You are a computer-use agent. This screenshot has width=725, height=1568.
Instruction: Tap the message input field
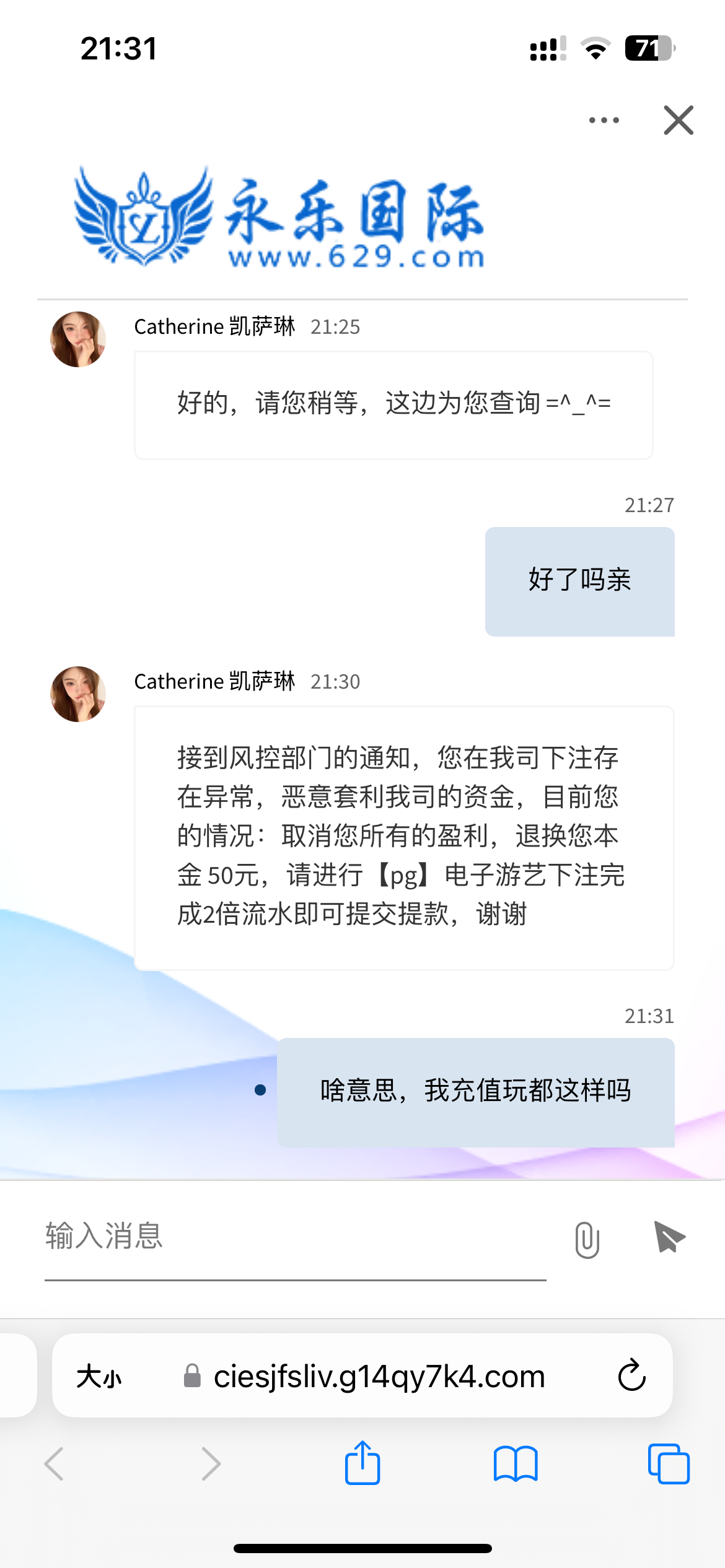296,1237
